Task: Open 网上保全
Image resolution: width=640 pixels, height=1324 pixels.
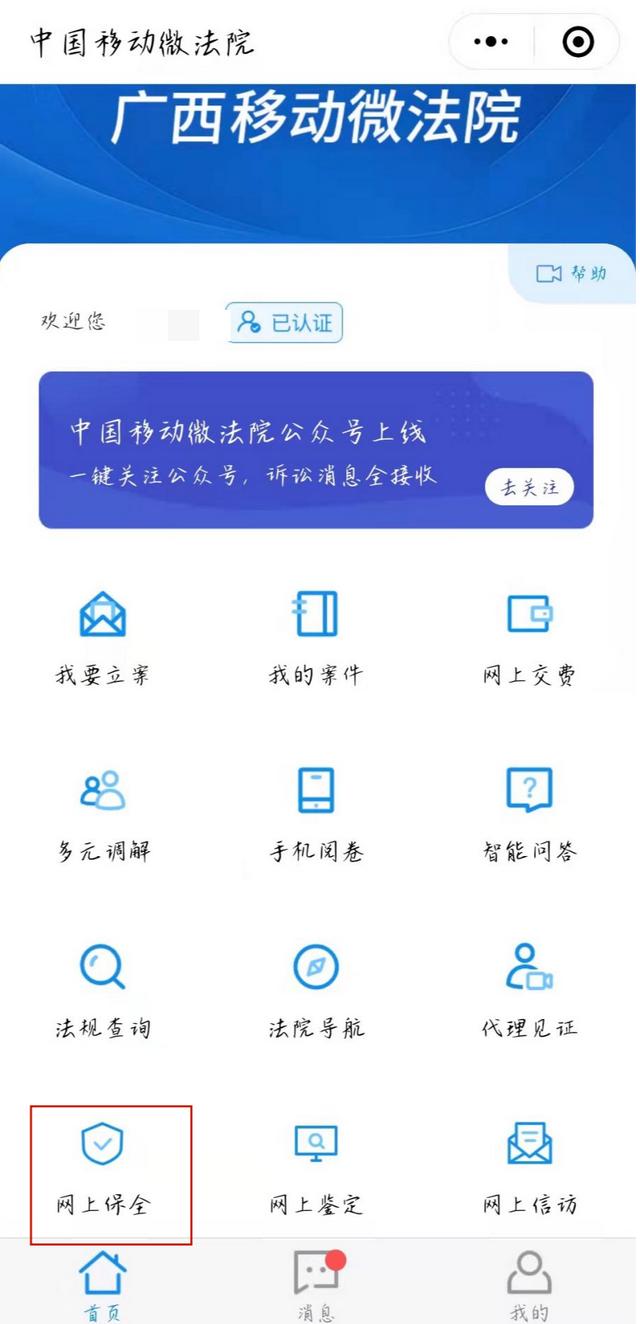Action: click(103, 1165)
